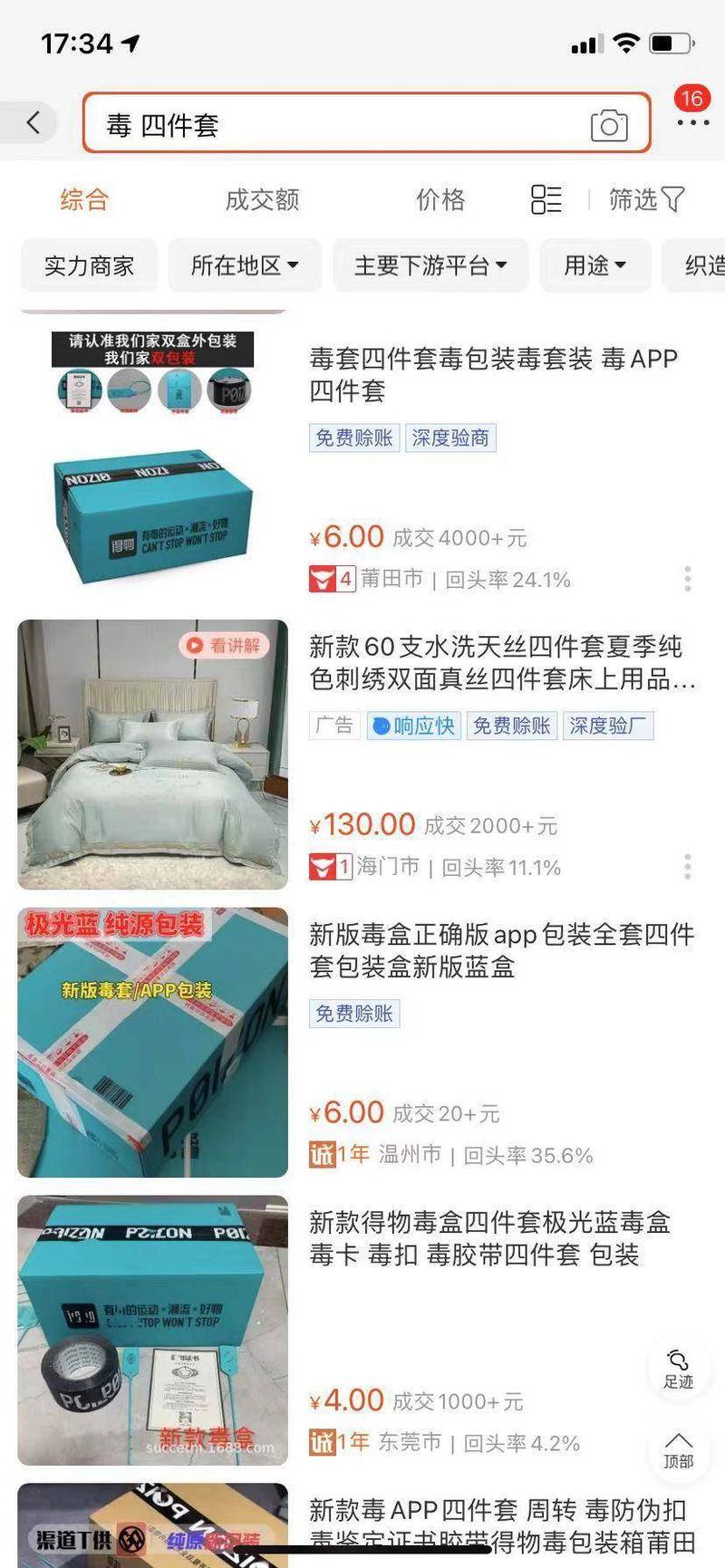The image size is (725, 1568).
Task: Open the 主要下游平台 dropdown
Action: pyautogui.click(x=430, y=265)
